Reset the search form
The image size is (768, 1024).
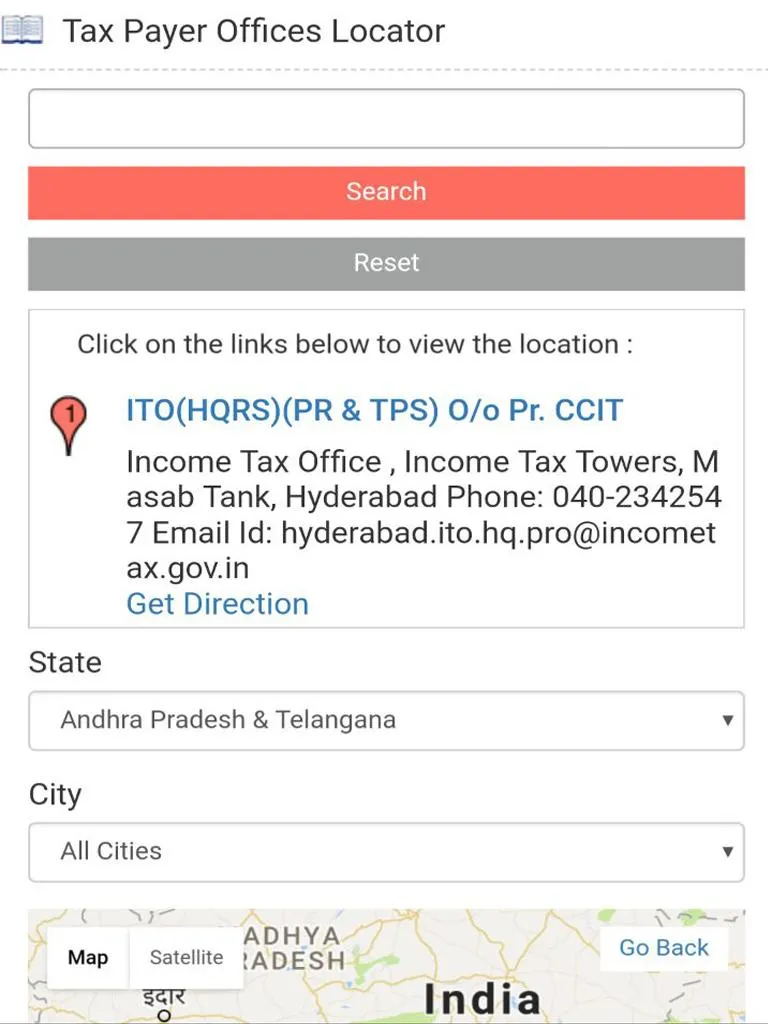(386, 263)
